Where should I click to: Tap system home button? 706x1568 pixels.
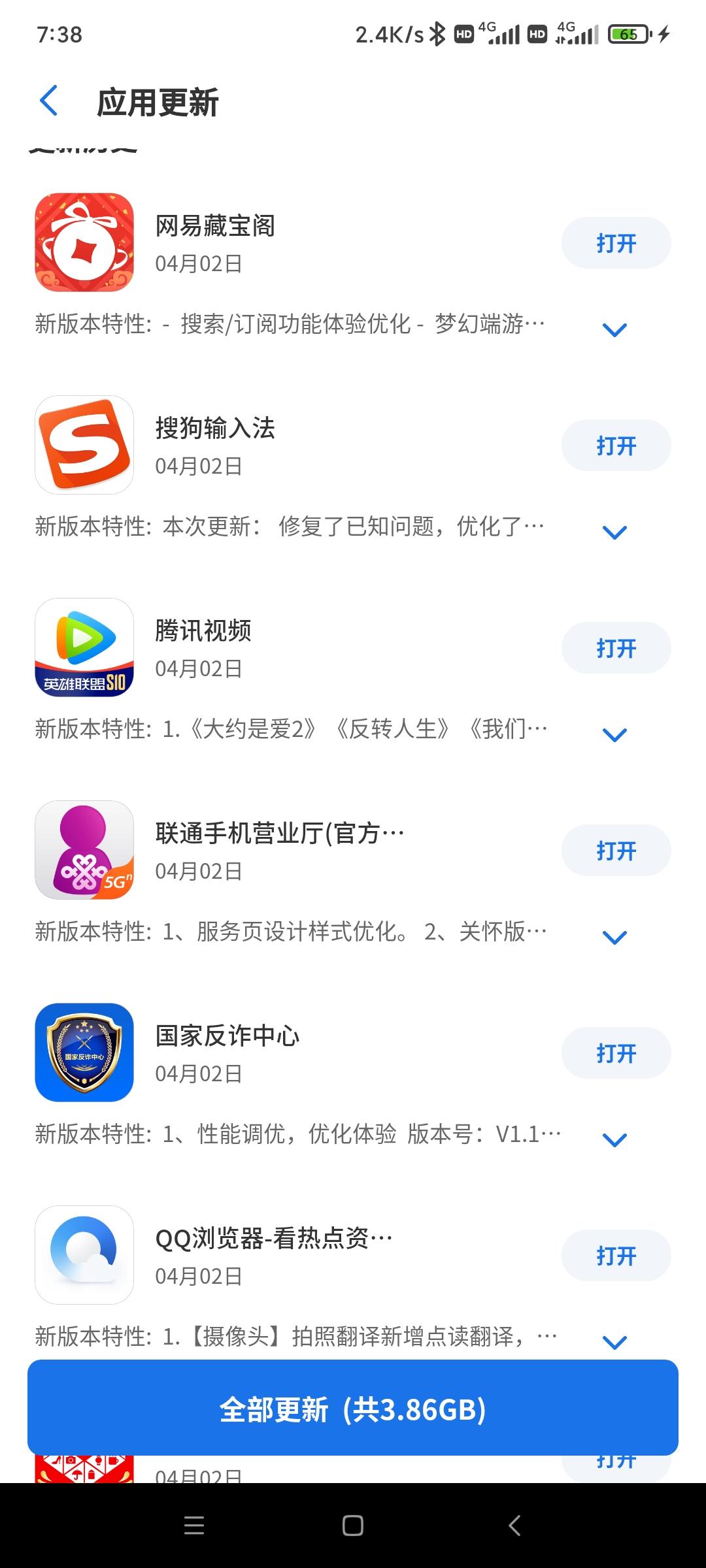(353, 1526)
